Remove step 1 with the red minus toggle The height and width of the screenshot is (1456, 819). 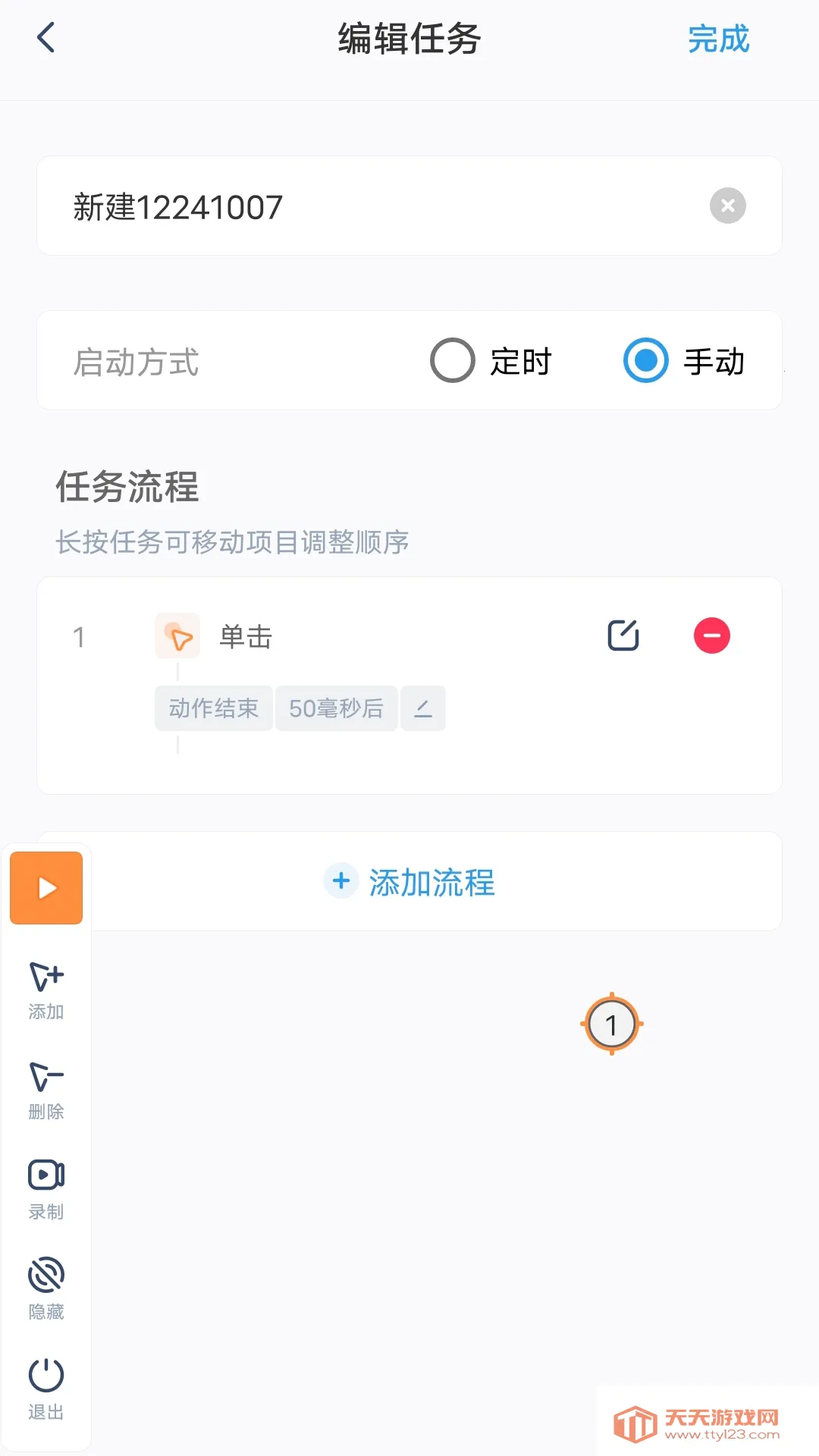[x=711, y=635]
